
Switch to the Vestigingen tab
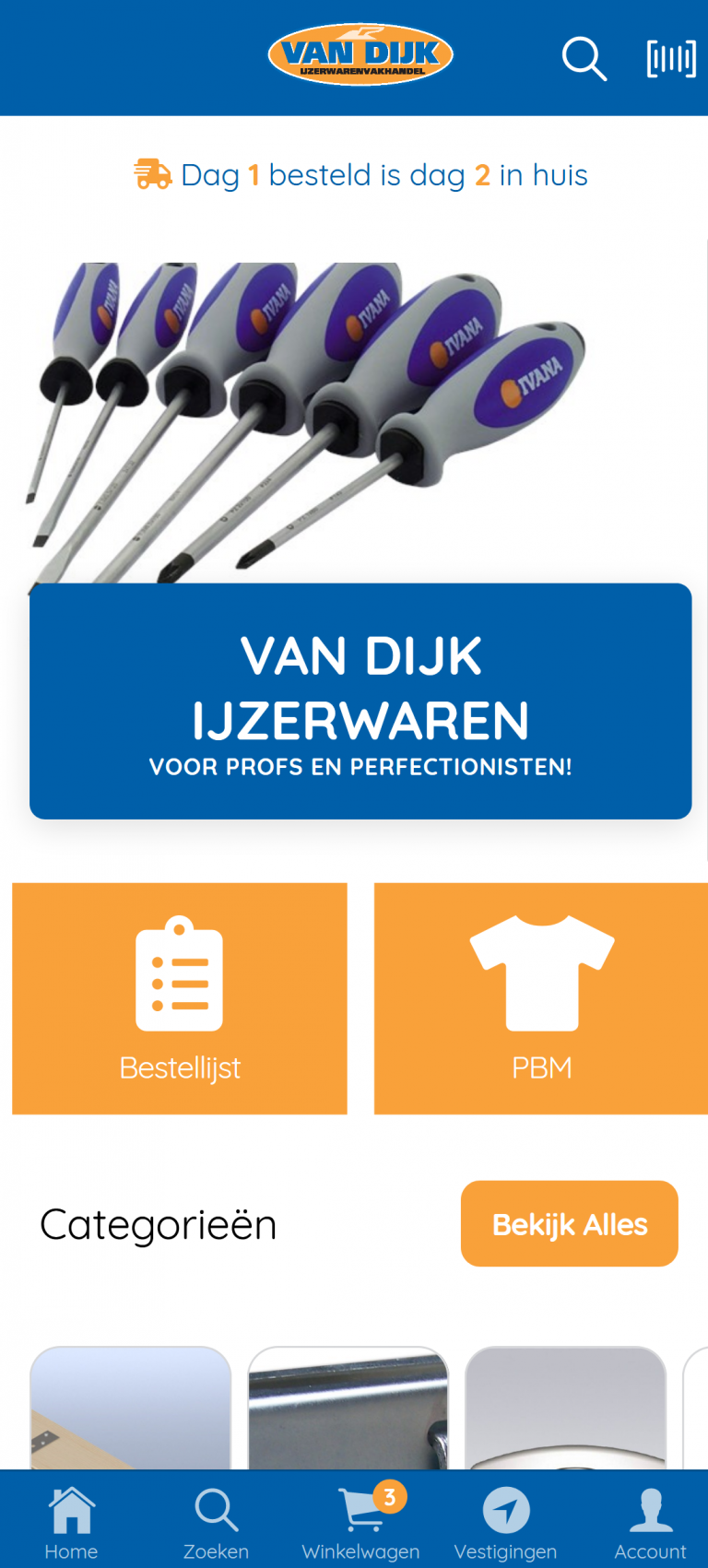(x=505, y=1523)
